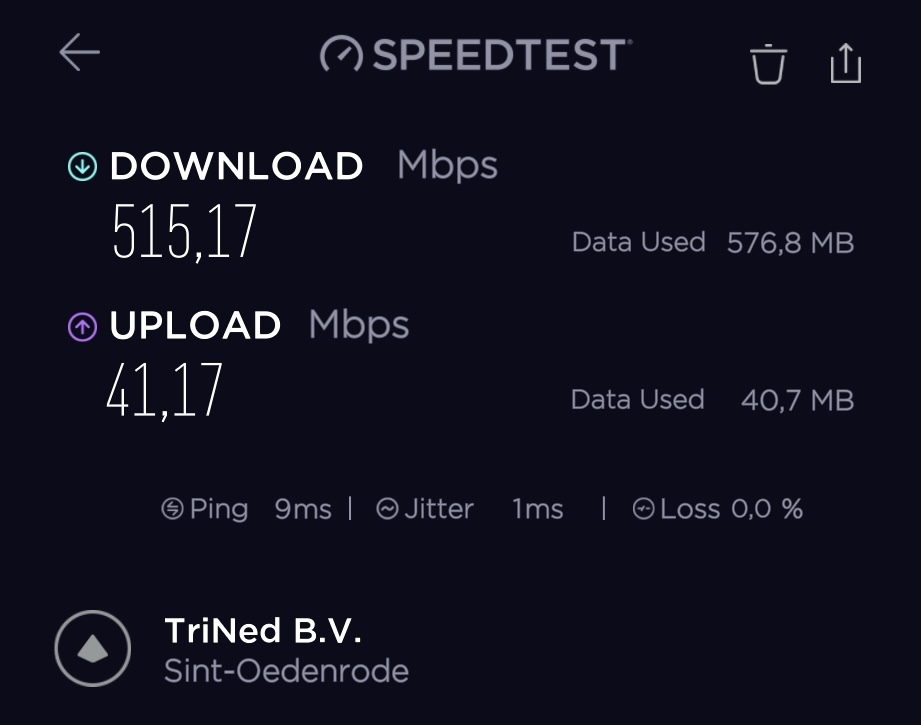Share this speed test result
Screen dimensions: 921x725
point(845,63)
